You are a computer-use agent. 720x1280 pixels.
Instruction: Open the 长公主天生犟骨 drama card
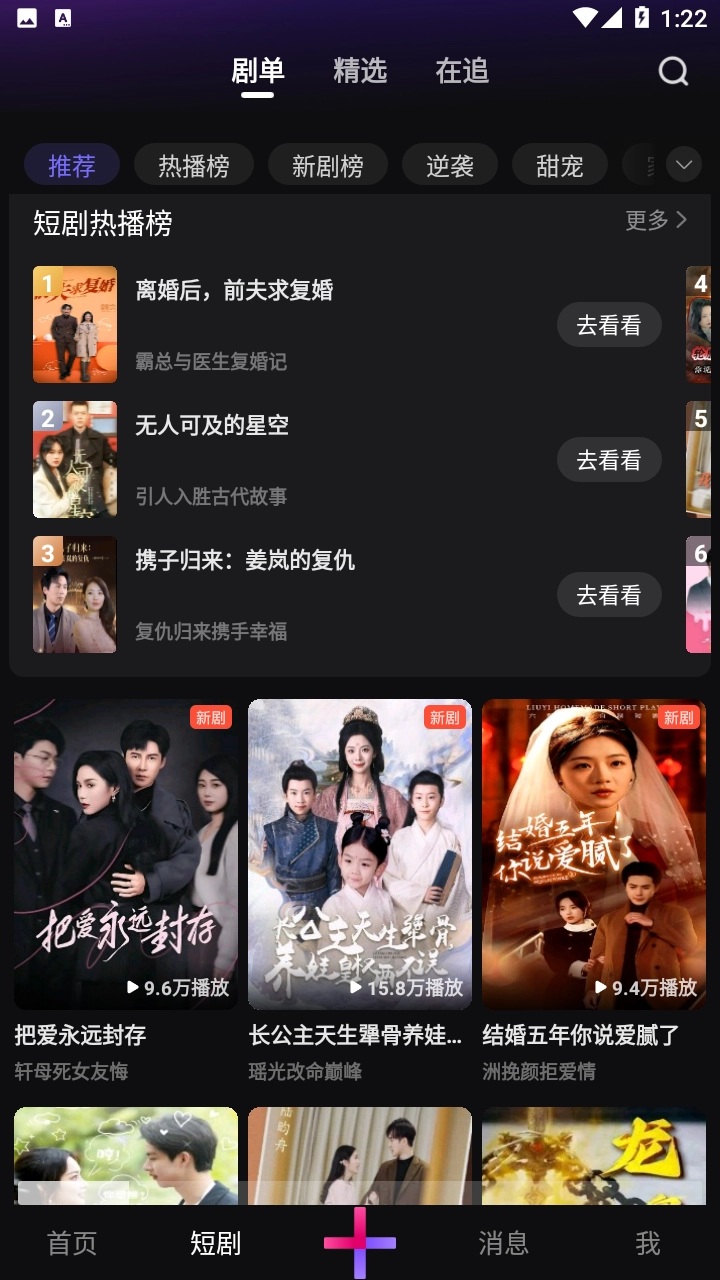[x=360, y=855]
